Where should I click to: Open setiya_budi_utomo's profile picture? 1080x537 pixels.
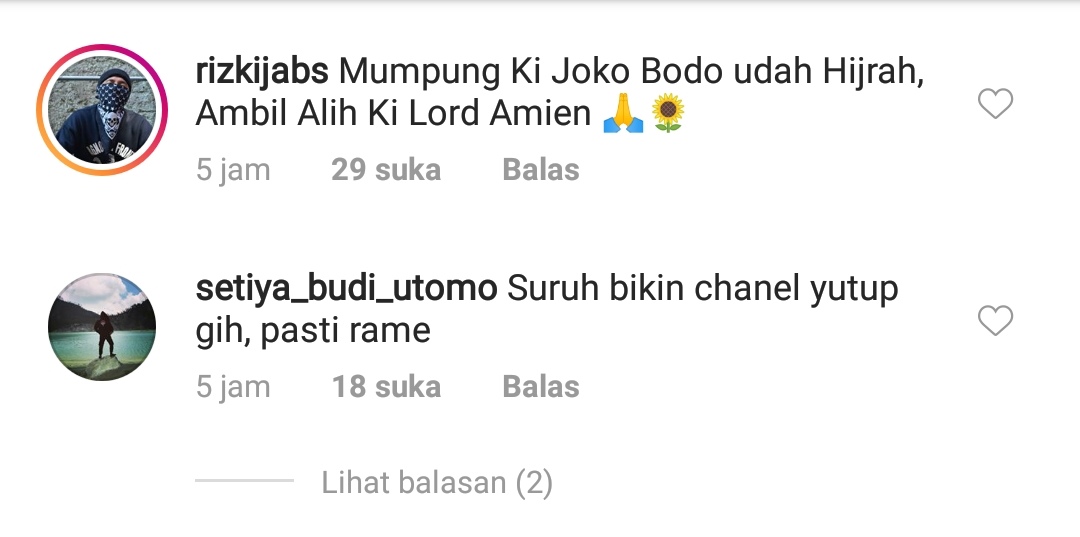pos(102,327)
